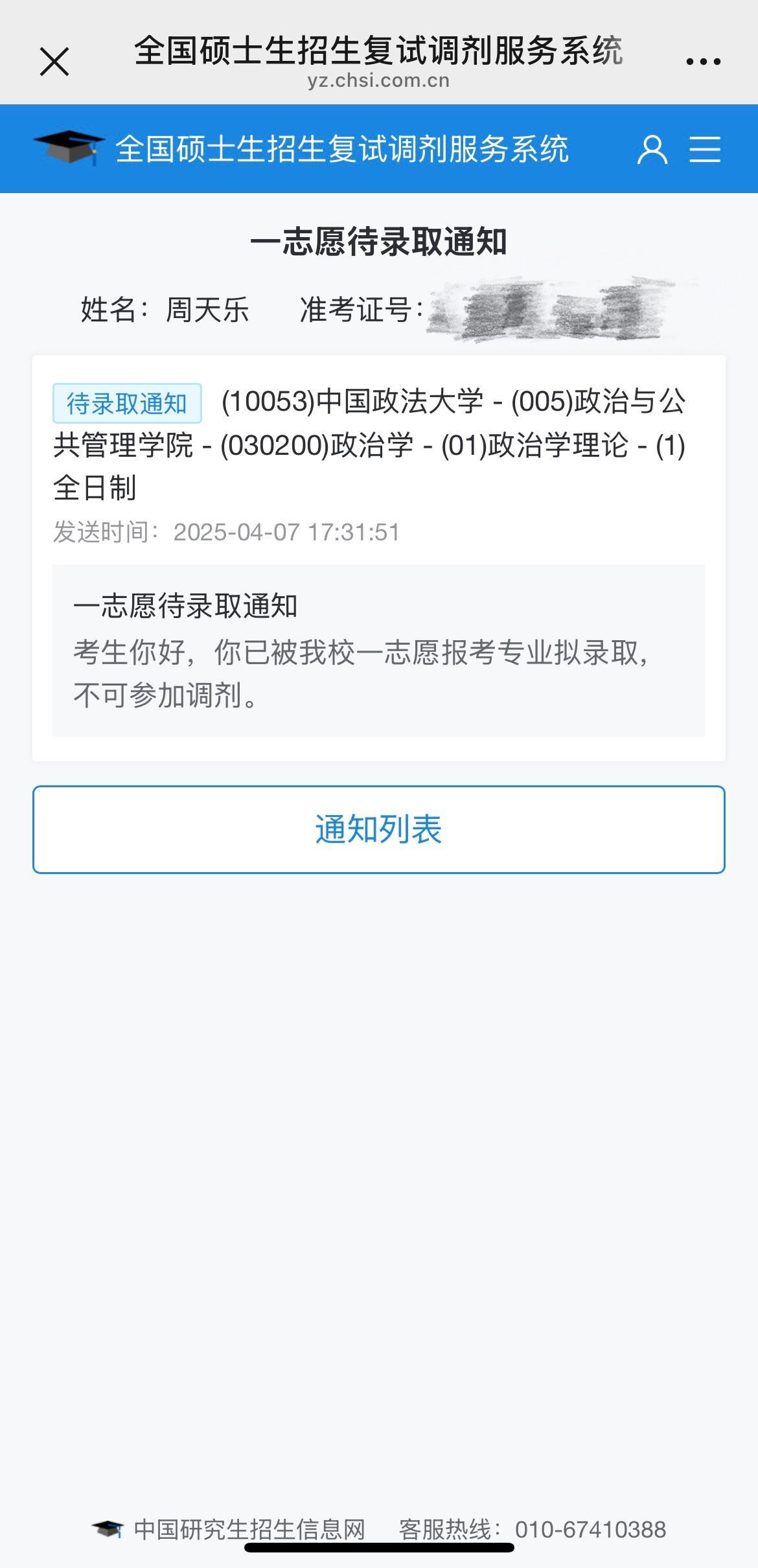Open the yz.chsi.com.cn address label
The width and height of the screenshot is (758, 1568).
(x=378, y=82)
